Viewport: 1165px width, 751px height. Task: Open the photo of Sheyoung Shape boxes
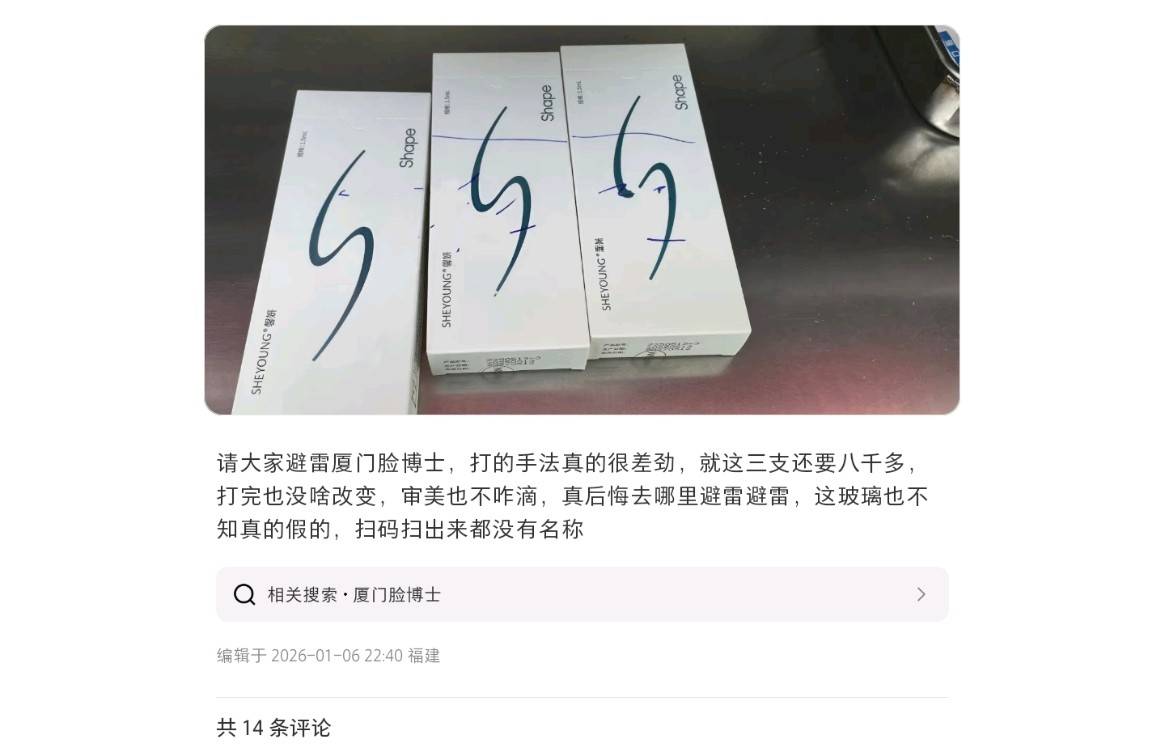[581, 220]
